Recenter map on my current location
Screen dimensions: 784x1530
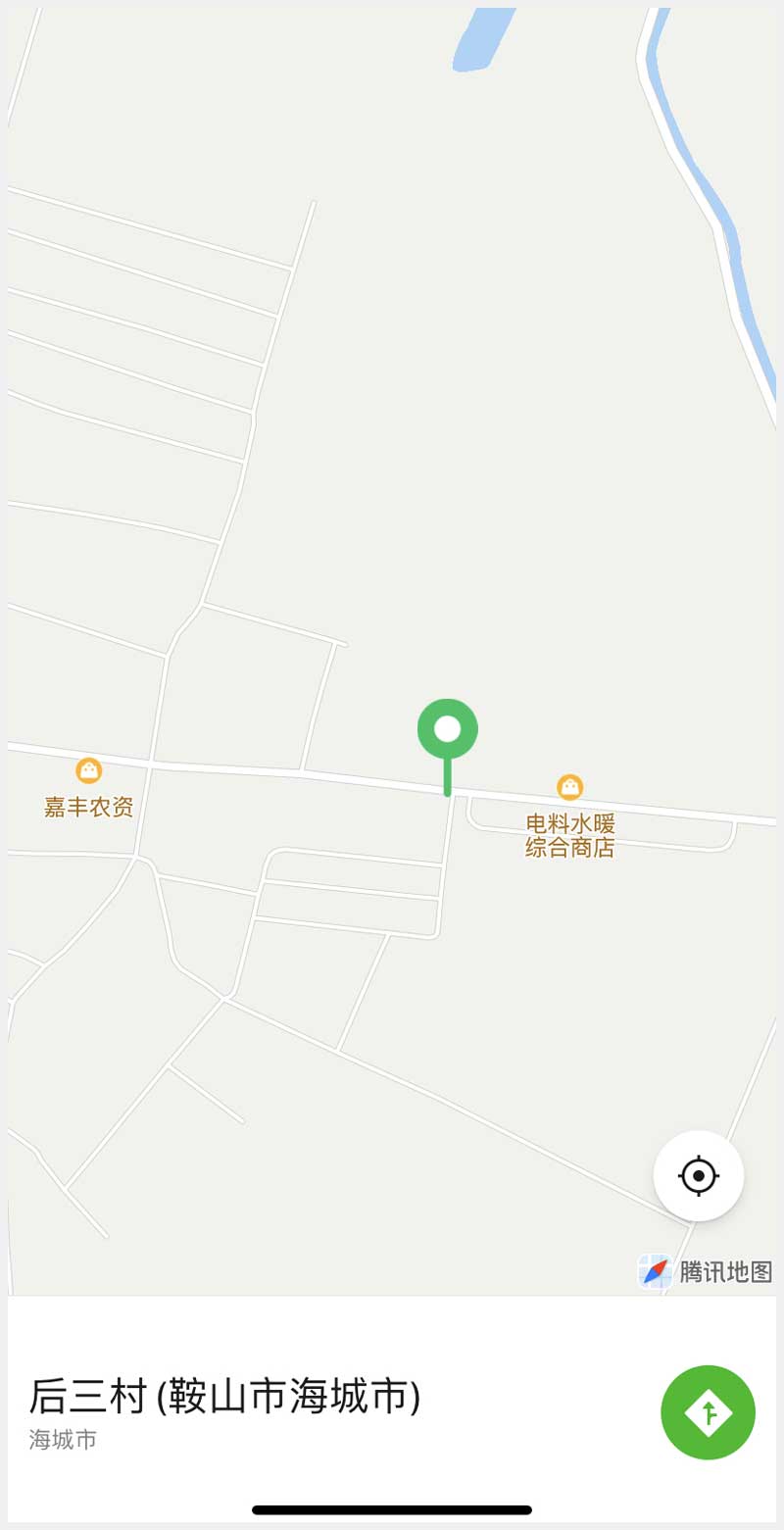(698, 1175)
